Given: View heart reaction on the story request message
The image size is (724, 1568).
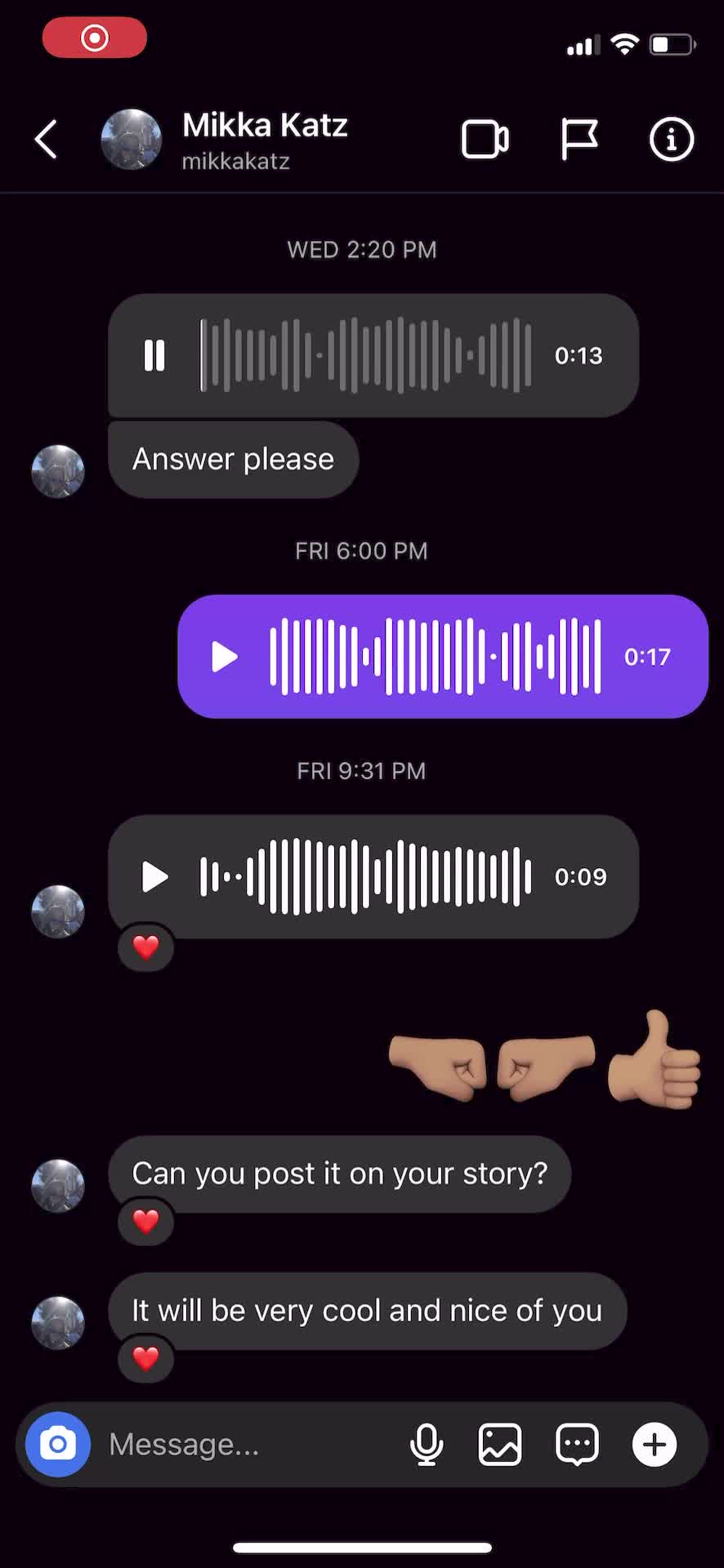Looking at the screenshot, I should pyautogui.click(x=145, y=1221).
